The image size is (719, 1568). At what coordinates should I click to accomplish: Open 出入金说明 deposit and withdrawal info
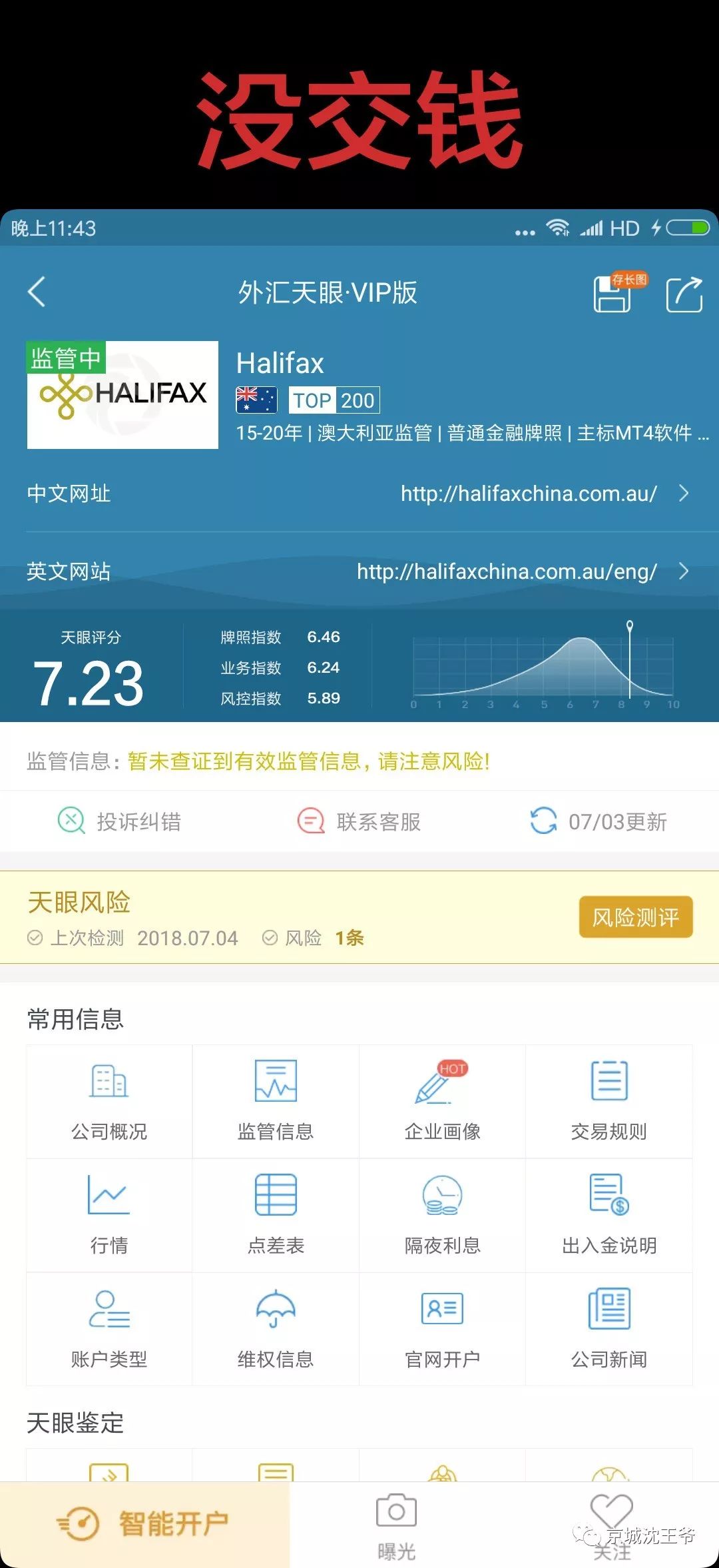click(609, 1216)
